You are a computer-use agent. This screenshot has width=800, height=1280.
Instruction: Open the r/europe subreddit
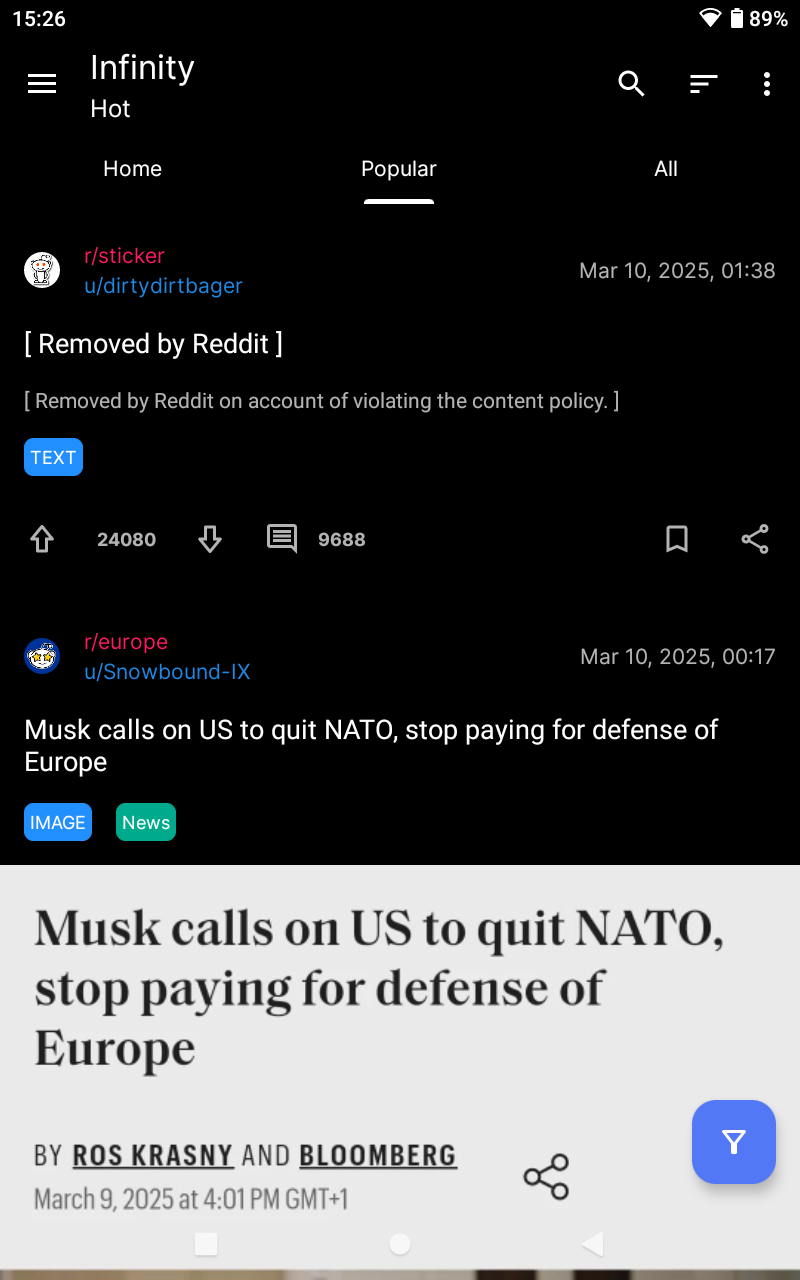pyautogui.click(x=126, y=642)
